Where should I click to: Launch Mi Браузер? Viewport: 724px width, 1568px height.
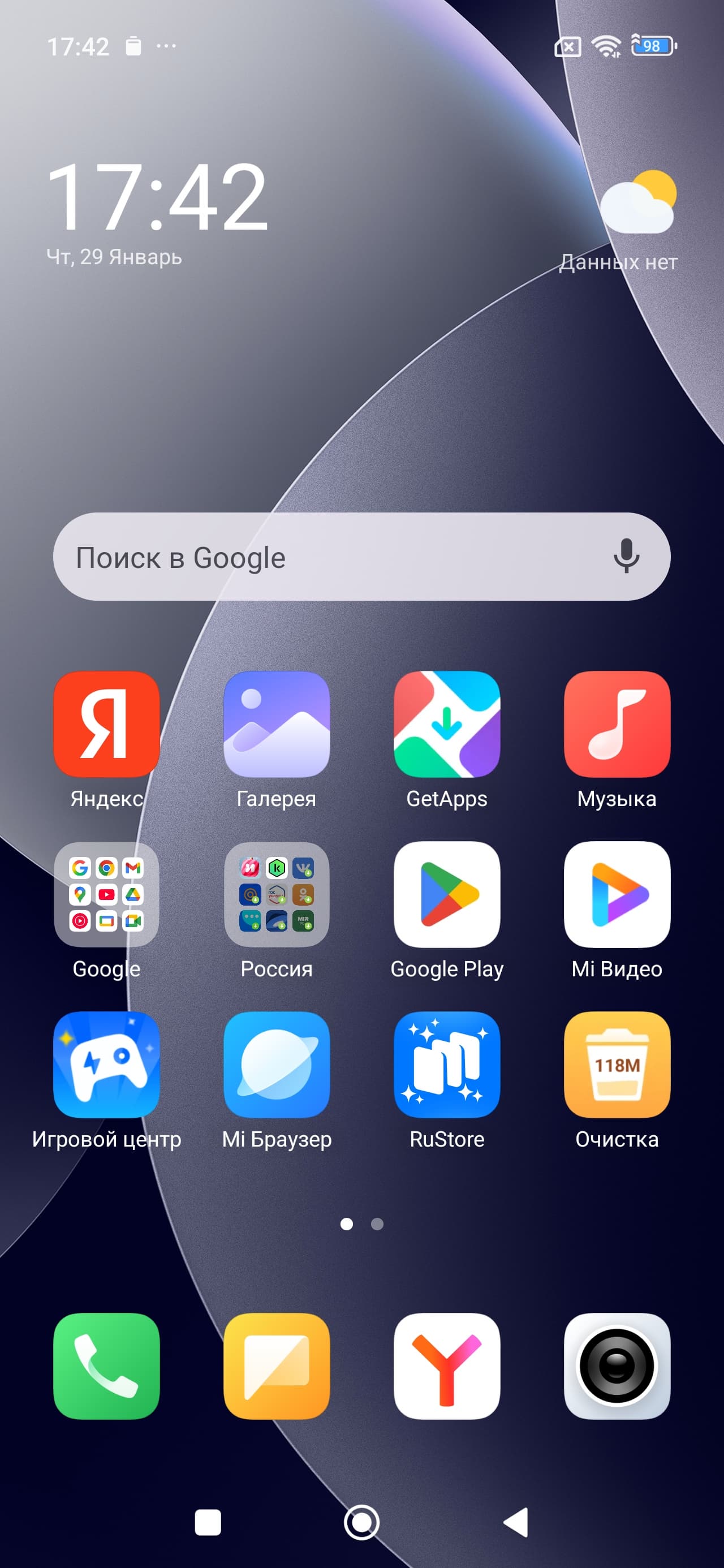click(277, 1065)
